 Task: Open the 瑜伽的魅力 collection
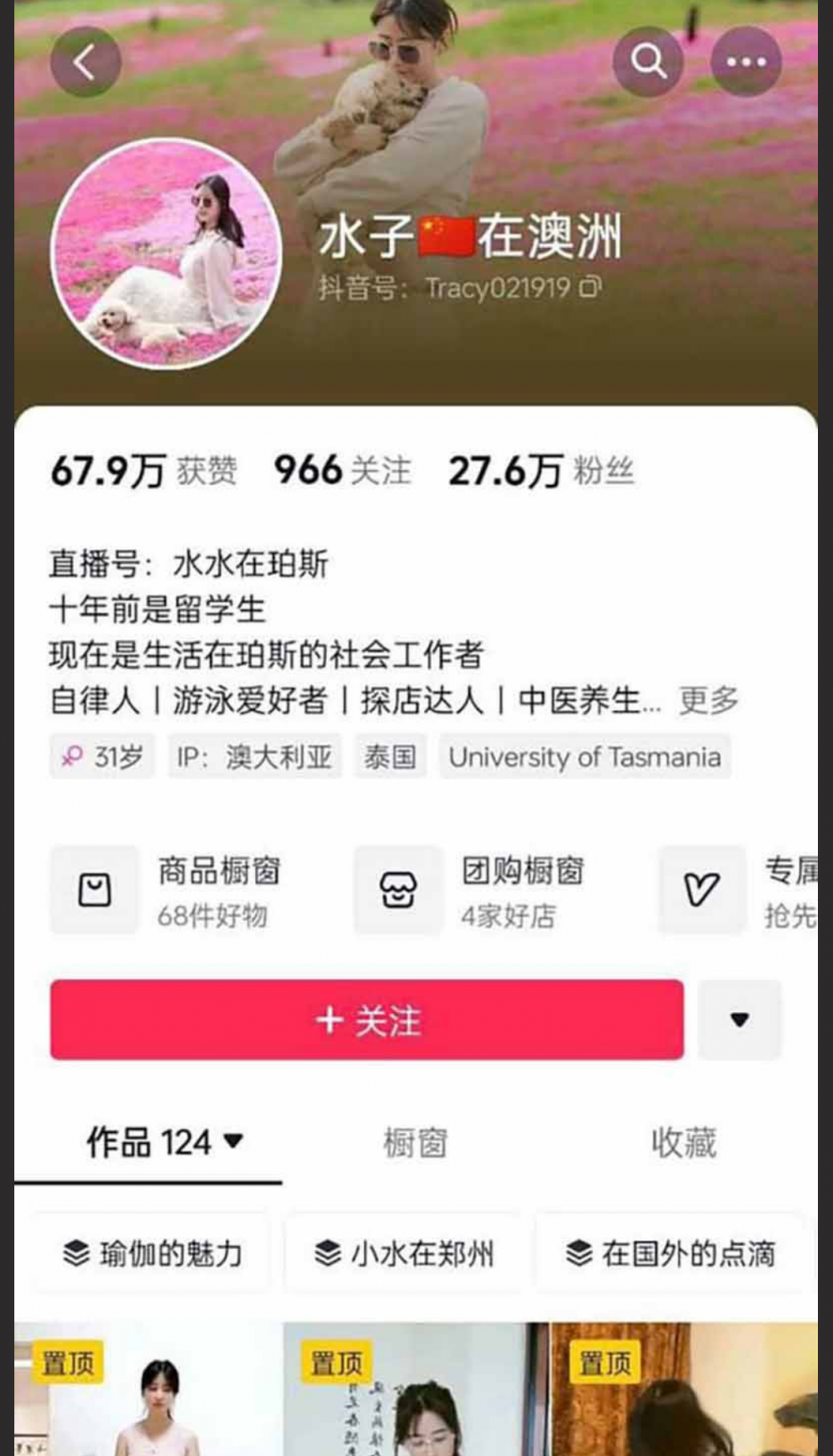(153, 1253)
